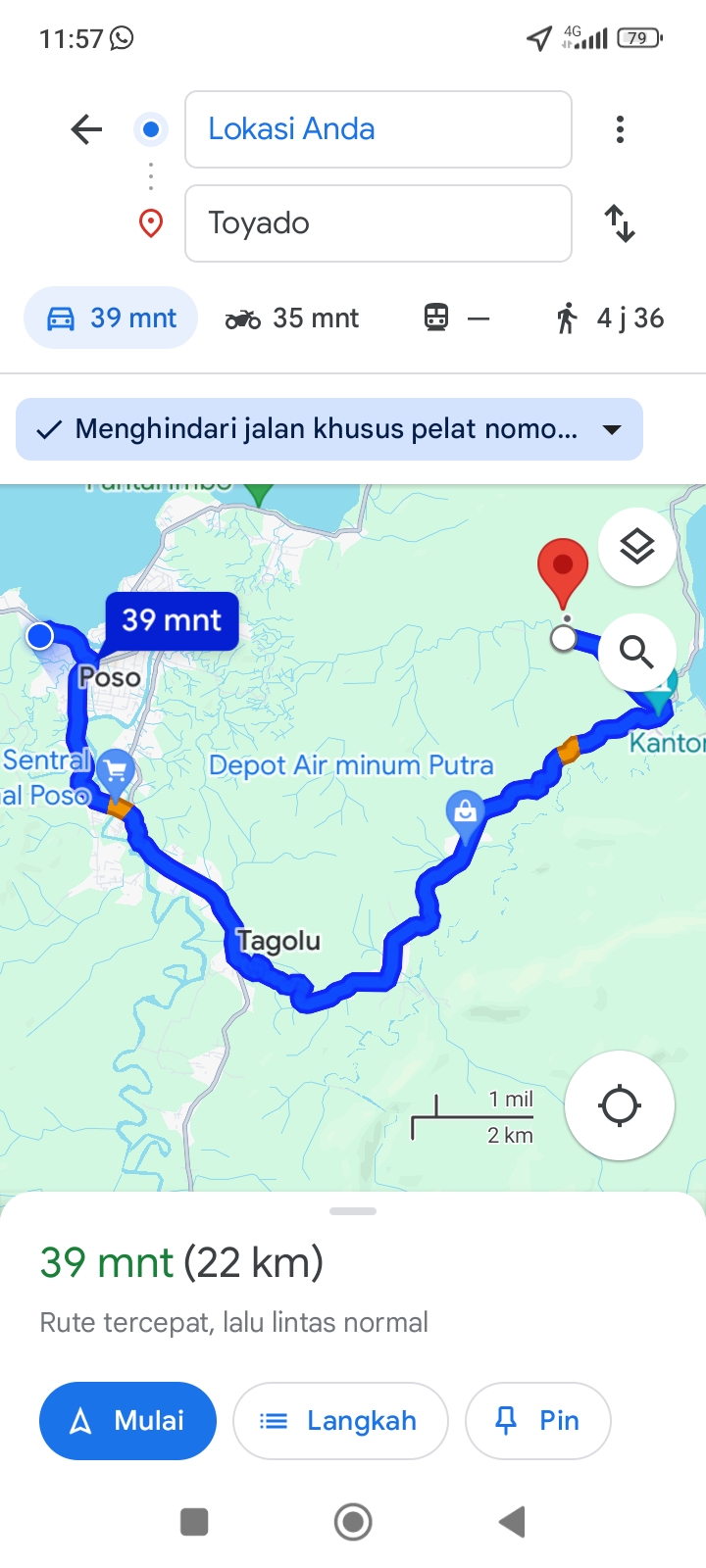Select the car travel mode 39 mnt
The height and width of the screenshot is (1568, 706).
point(111,318)
